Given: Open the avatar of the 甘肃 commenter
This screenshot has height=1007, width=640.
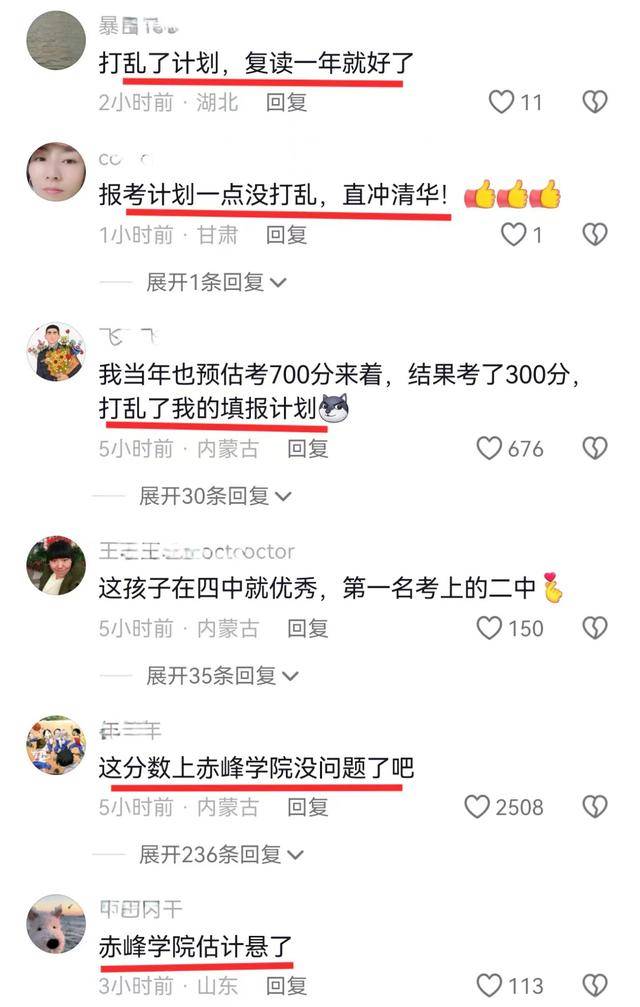Looking at the screenshot, I should point(56,171).
